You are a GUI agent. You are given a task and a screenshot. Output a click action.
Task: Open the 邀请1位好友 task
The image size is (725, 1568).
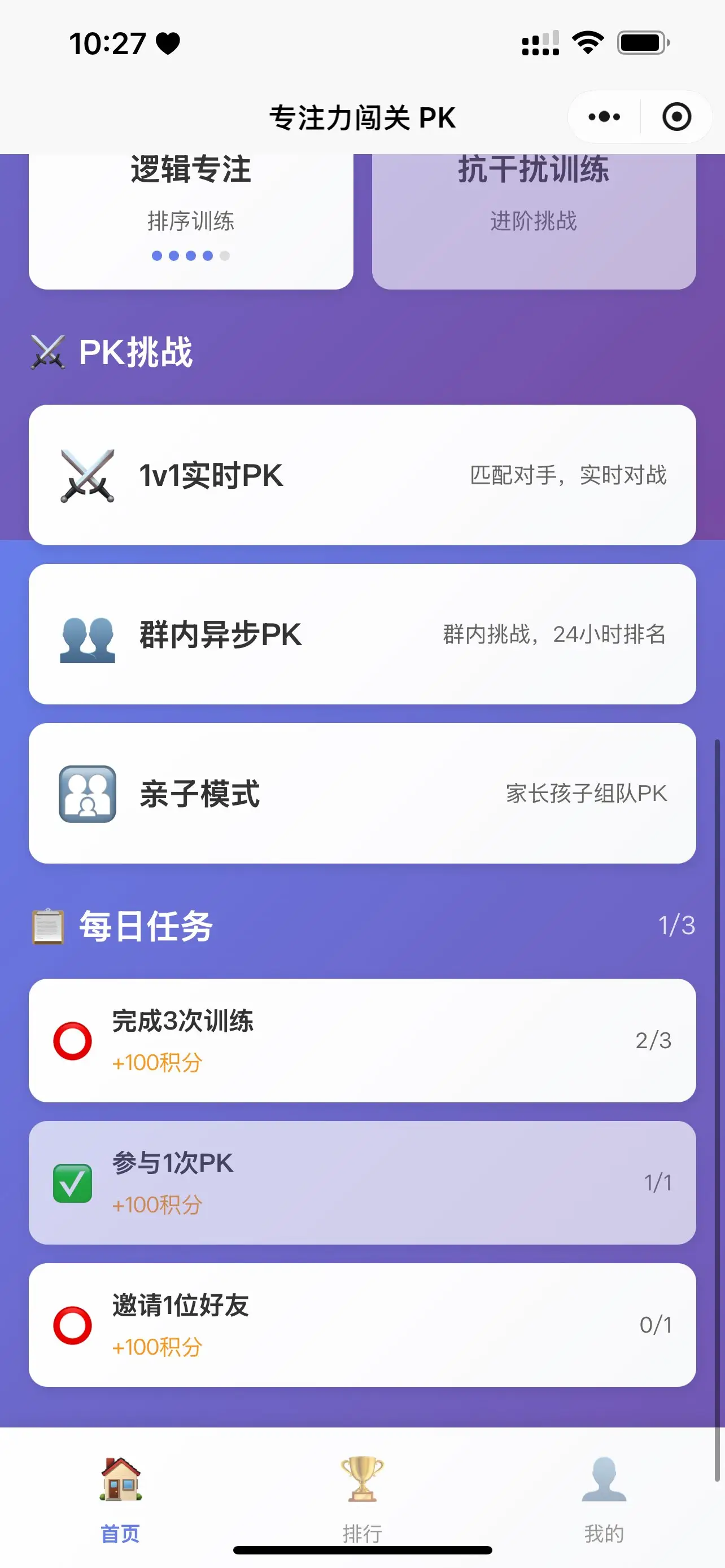pos(362,1325)
